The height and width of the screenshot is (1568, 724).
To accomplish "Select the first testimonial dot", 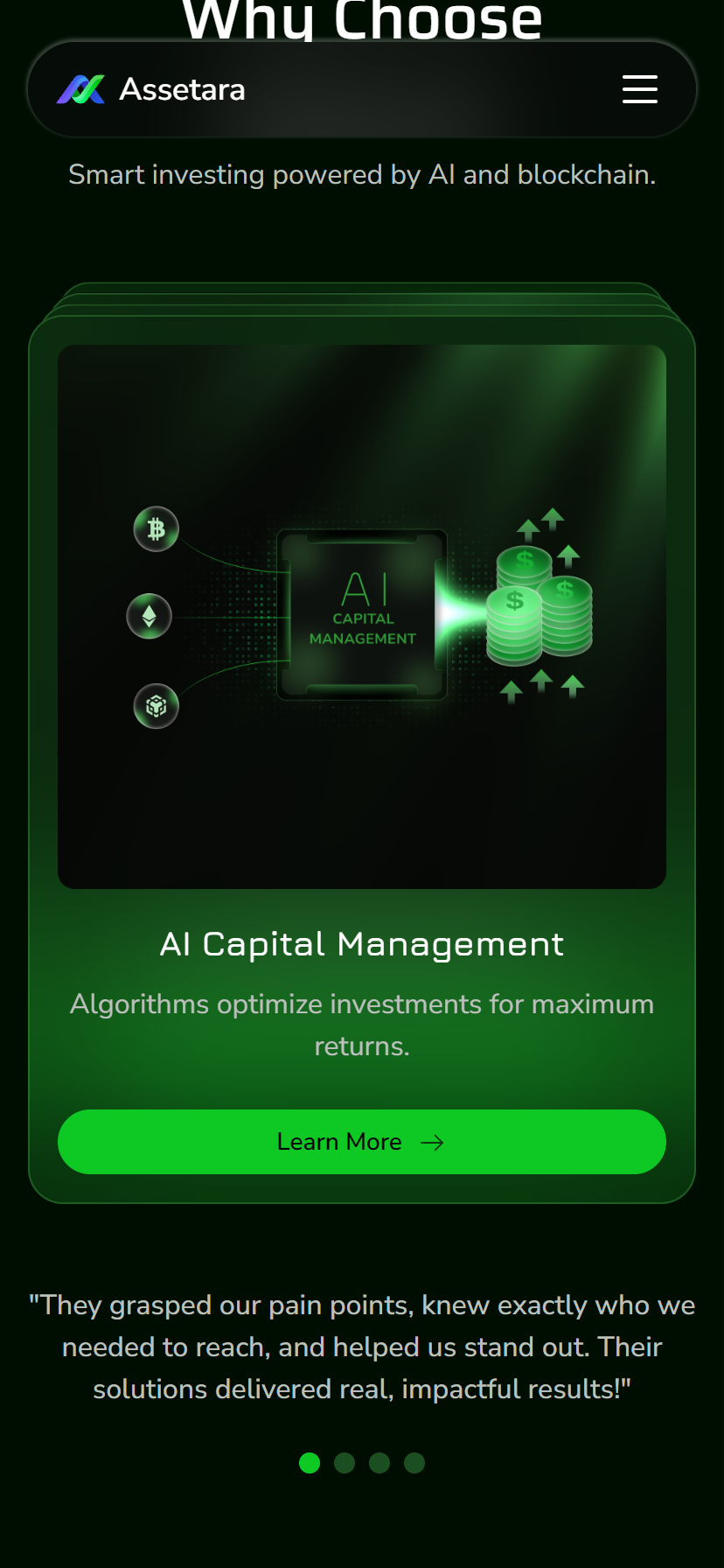I will (x=310, y=1463).
